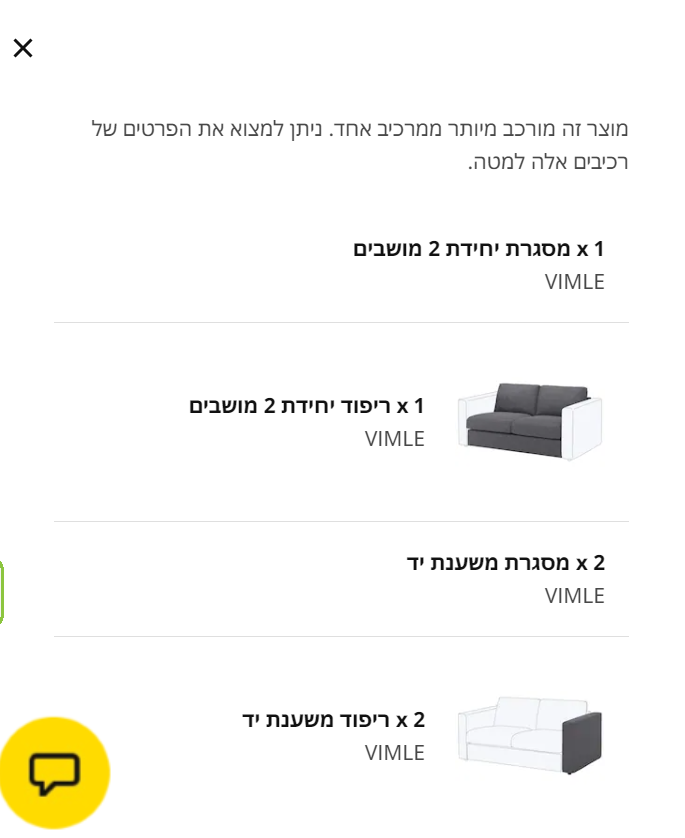Open the armrest cover VIMLE item
Screen dimensions: 685x838
point(333,720)
